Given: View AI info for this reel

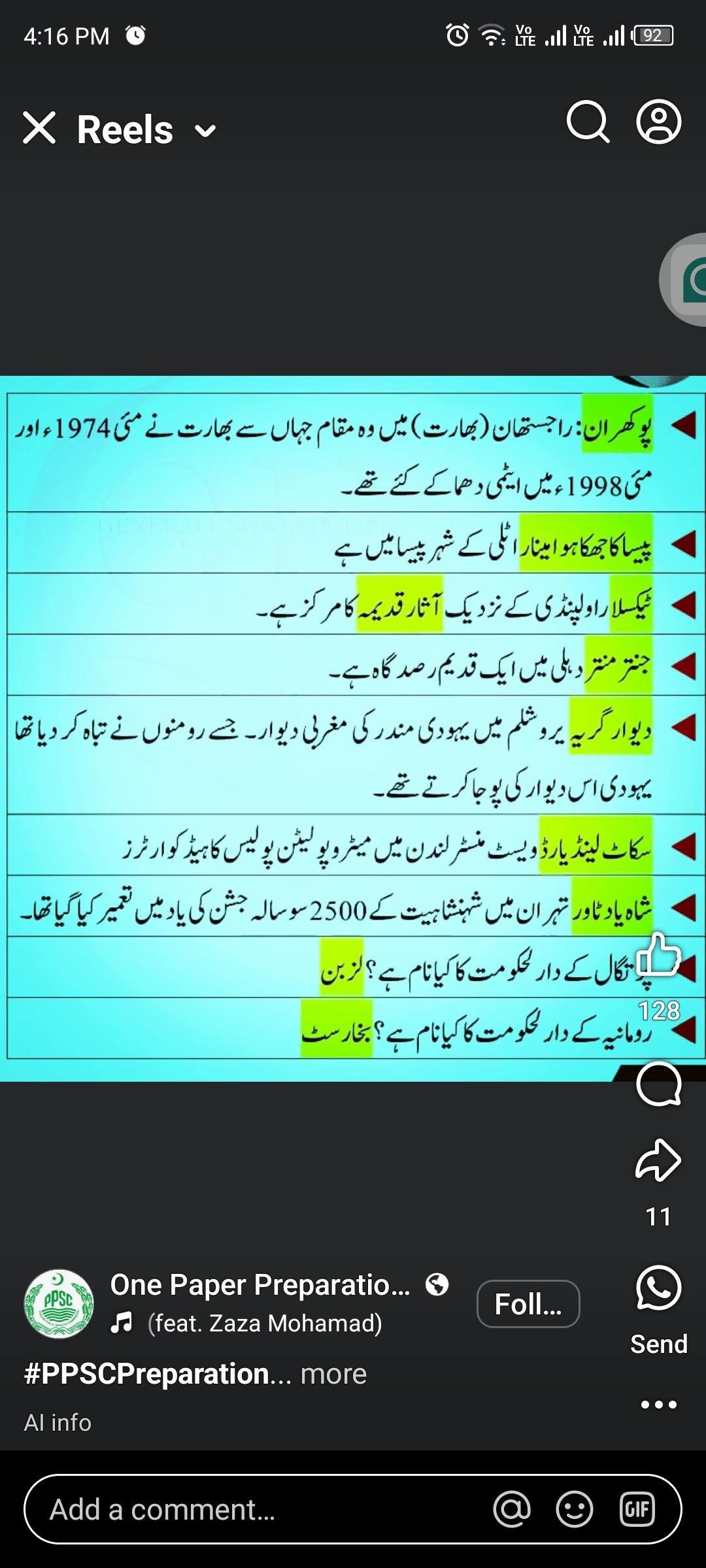Looking at the screenshot, I should [58, 1422].
